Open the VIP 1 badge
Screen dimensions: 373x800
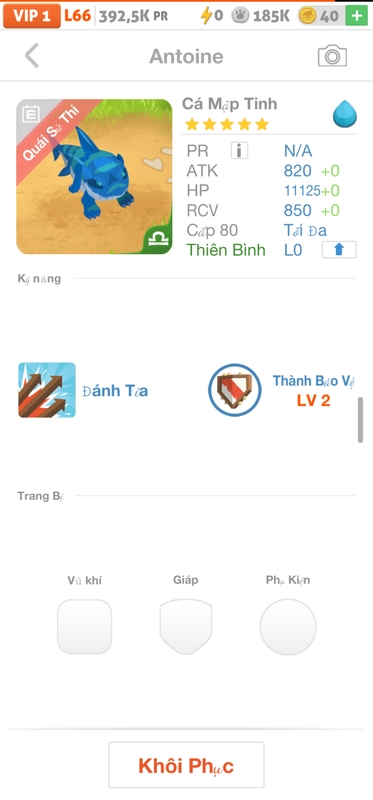click(32, 16)
